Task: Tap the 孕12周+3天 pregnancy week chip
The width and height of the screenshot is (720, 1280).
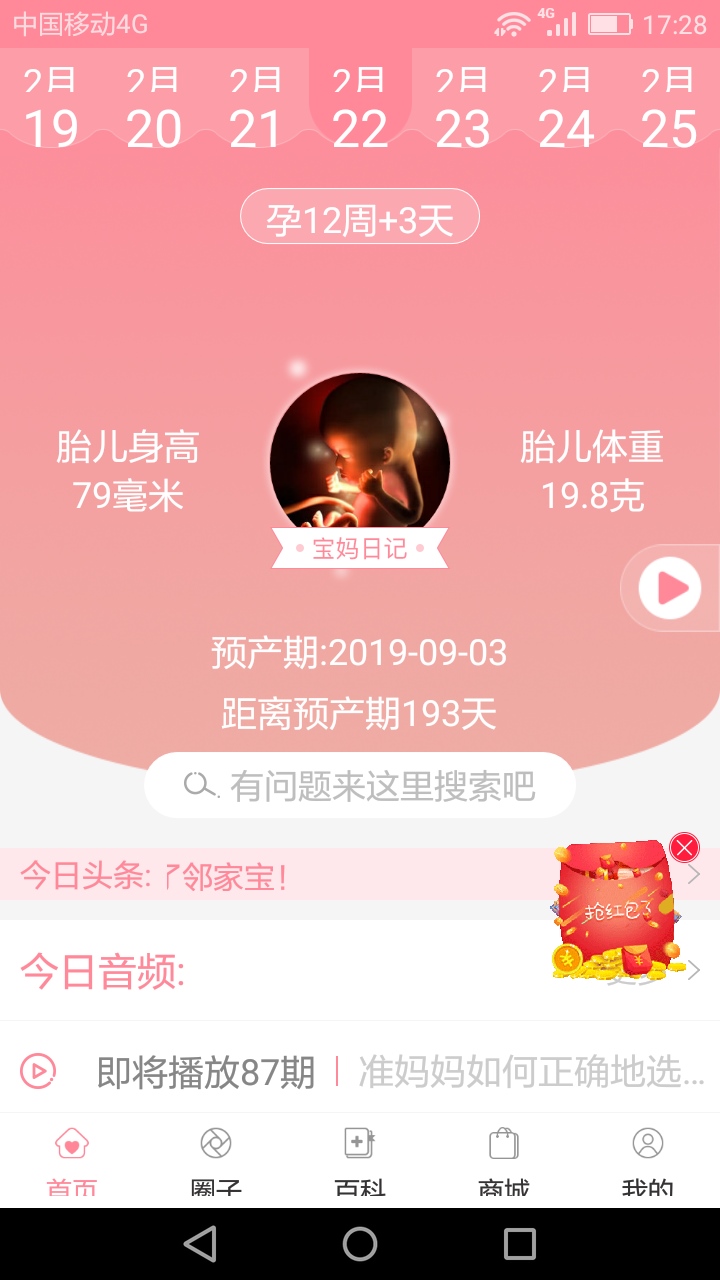Action: (x=360, y=217)
